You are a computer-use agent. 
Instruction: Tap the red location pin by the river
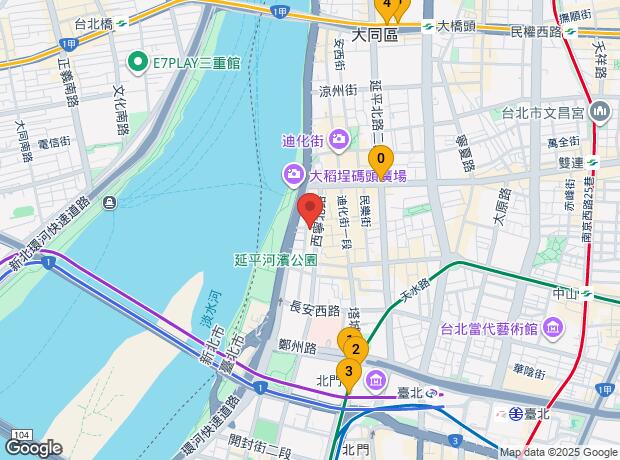coord(310,209)
